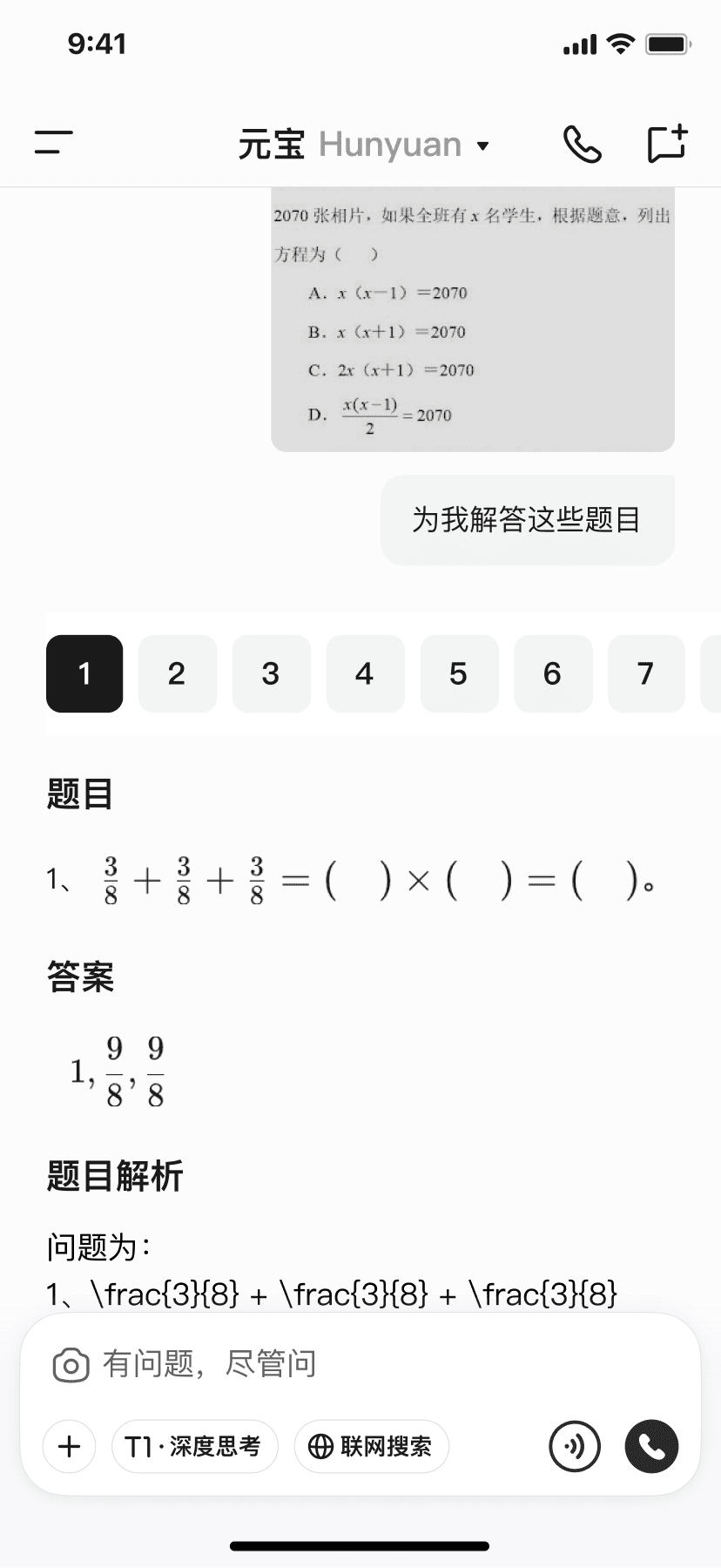Open the uploaded question image

coord(473,319)
